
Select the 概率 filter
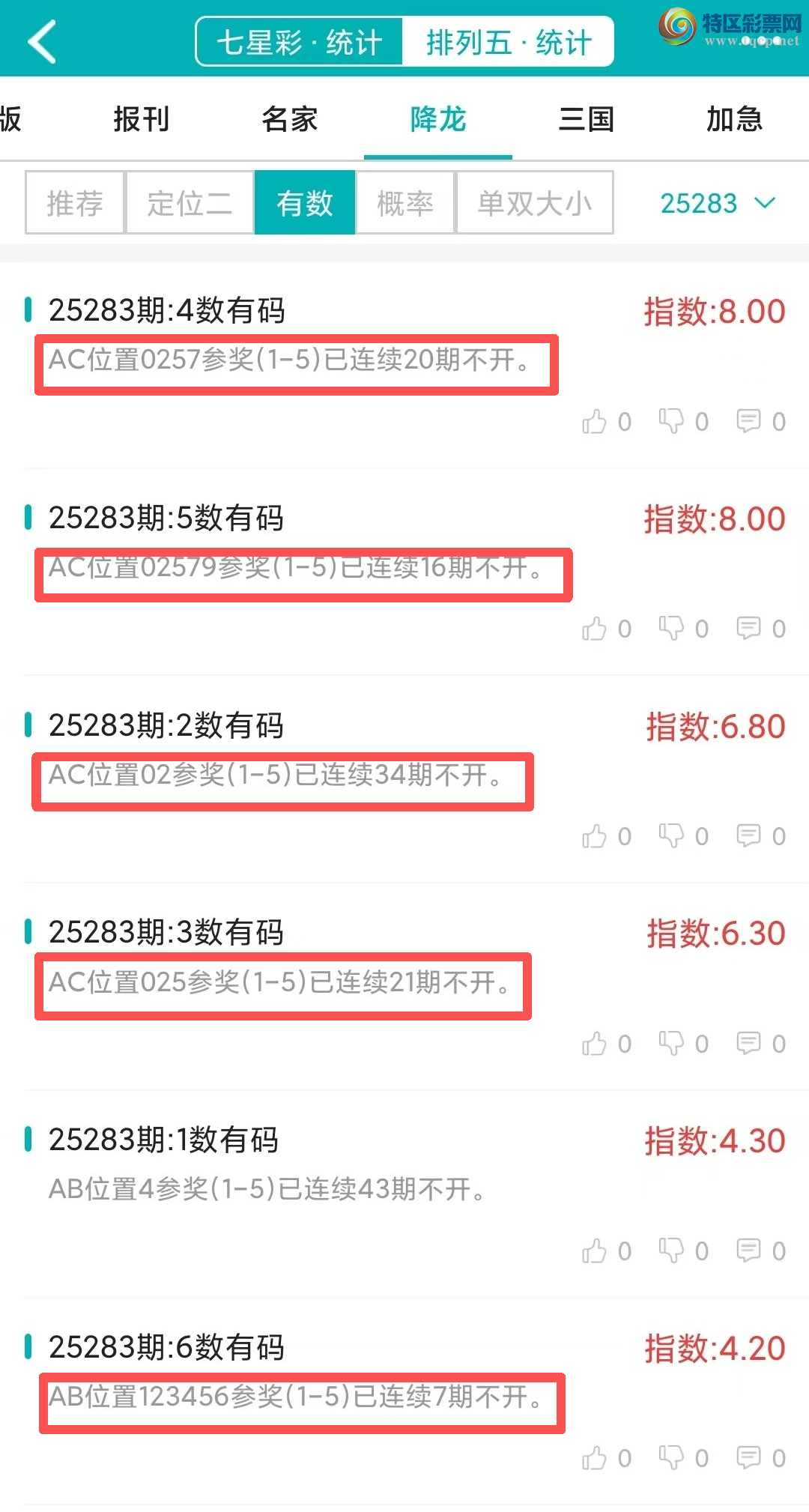pyautogui.click(x=405, y=203)
